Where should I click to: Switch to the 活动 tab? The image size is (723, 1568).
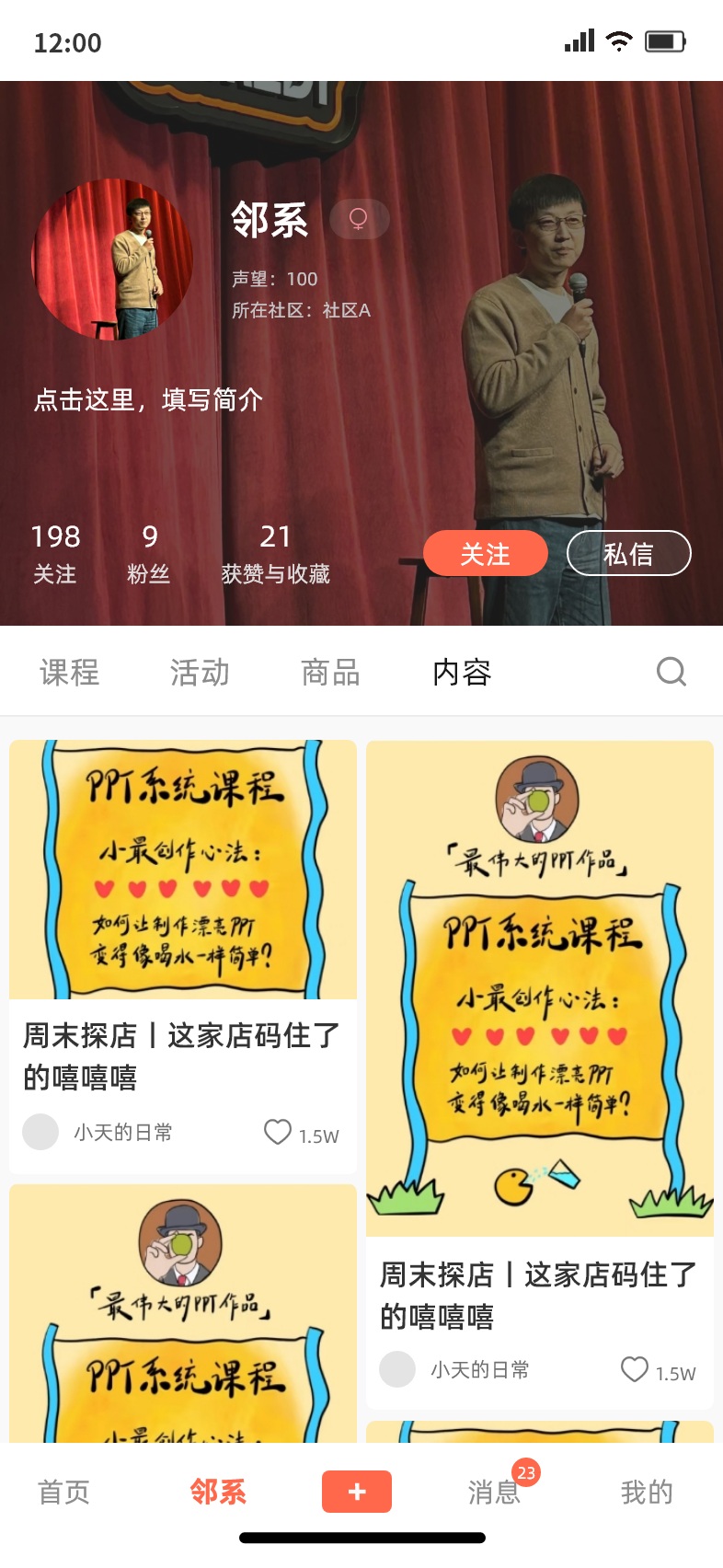click(x=200, y=673)
